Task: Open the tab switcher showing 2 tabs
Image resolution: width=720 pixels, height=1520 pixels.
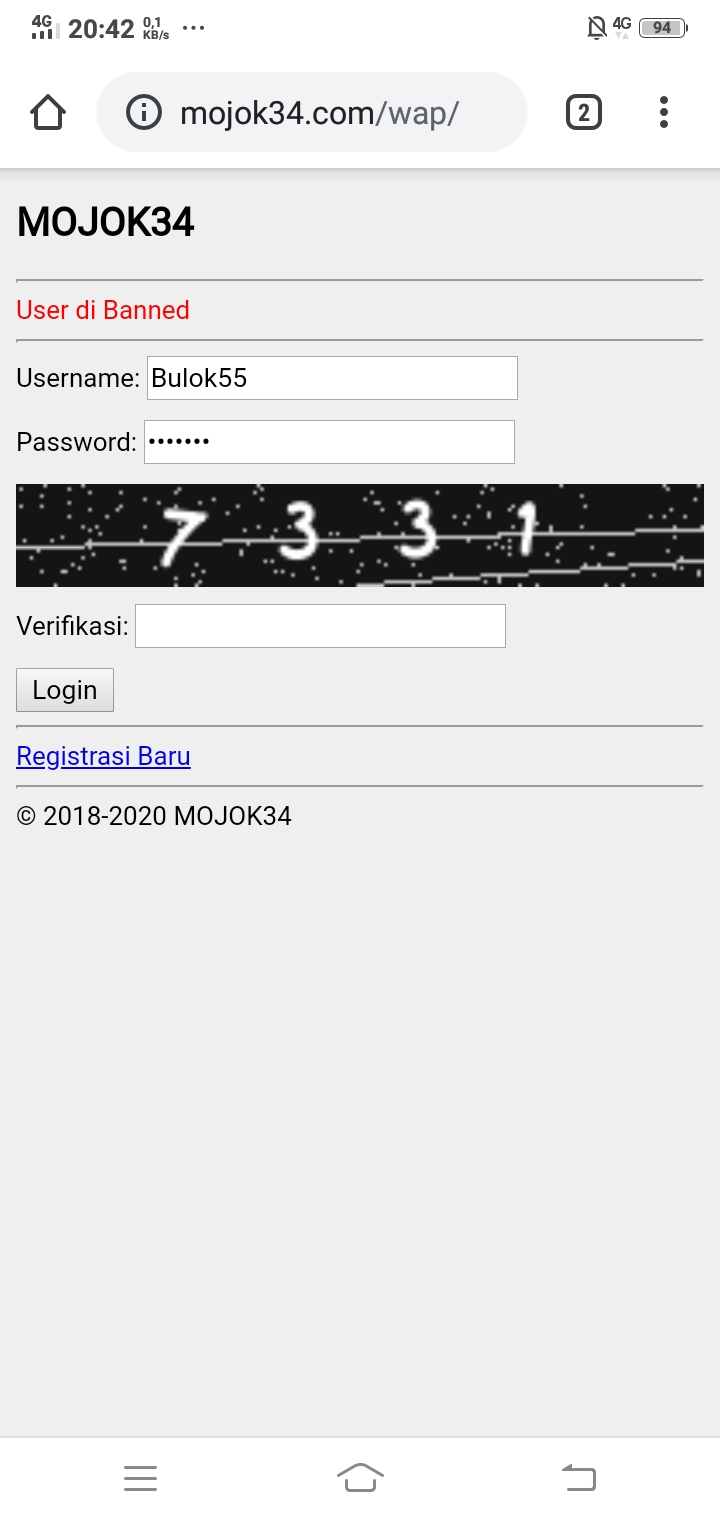Action: click(x=584, y=112)
